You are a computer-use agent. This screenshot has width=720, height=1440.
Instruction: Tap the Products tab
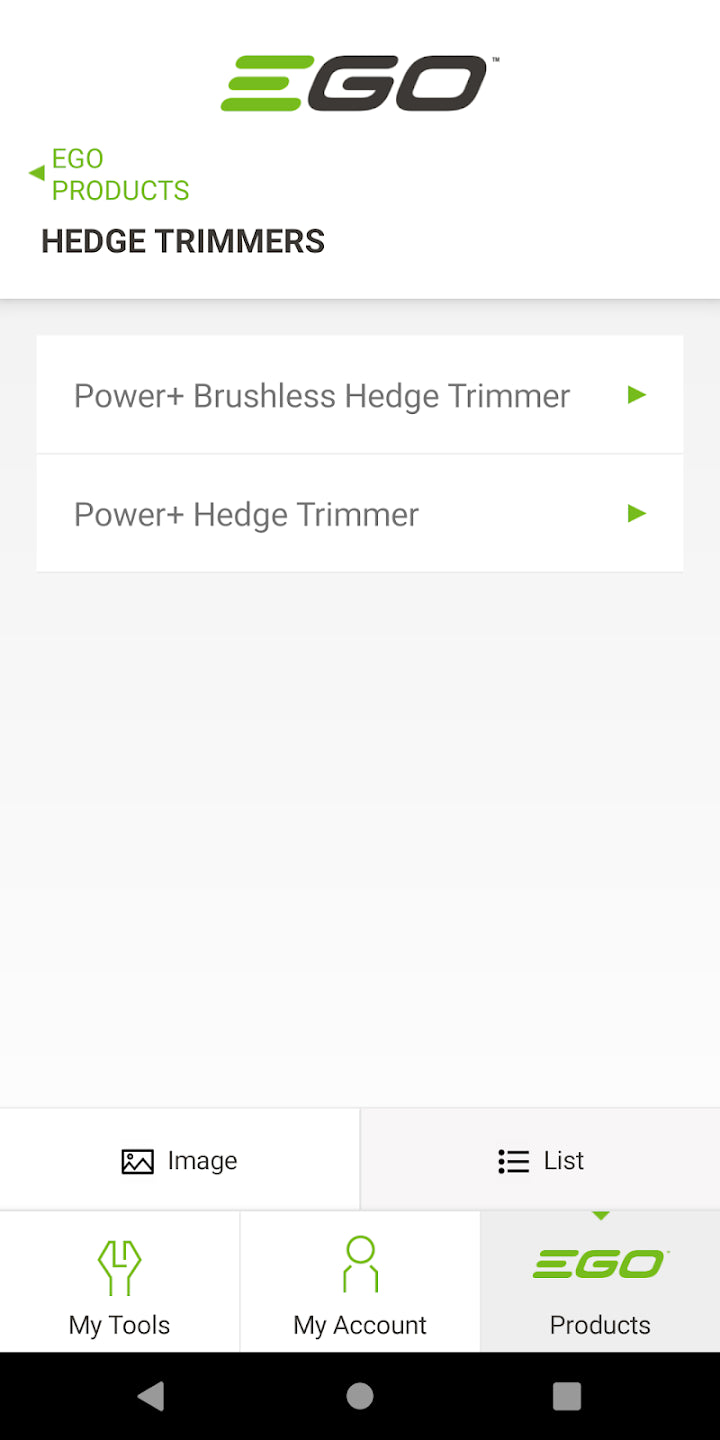pyautogui.click(x=600, y=1284)
